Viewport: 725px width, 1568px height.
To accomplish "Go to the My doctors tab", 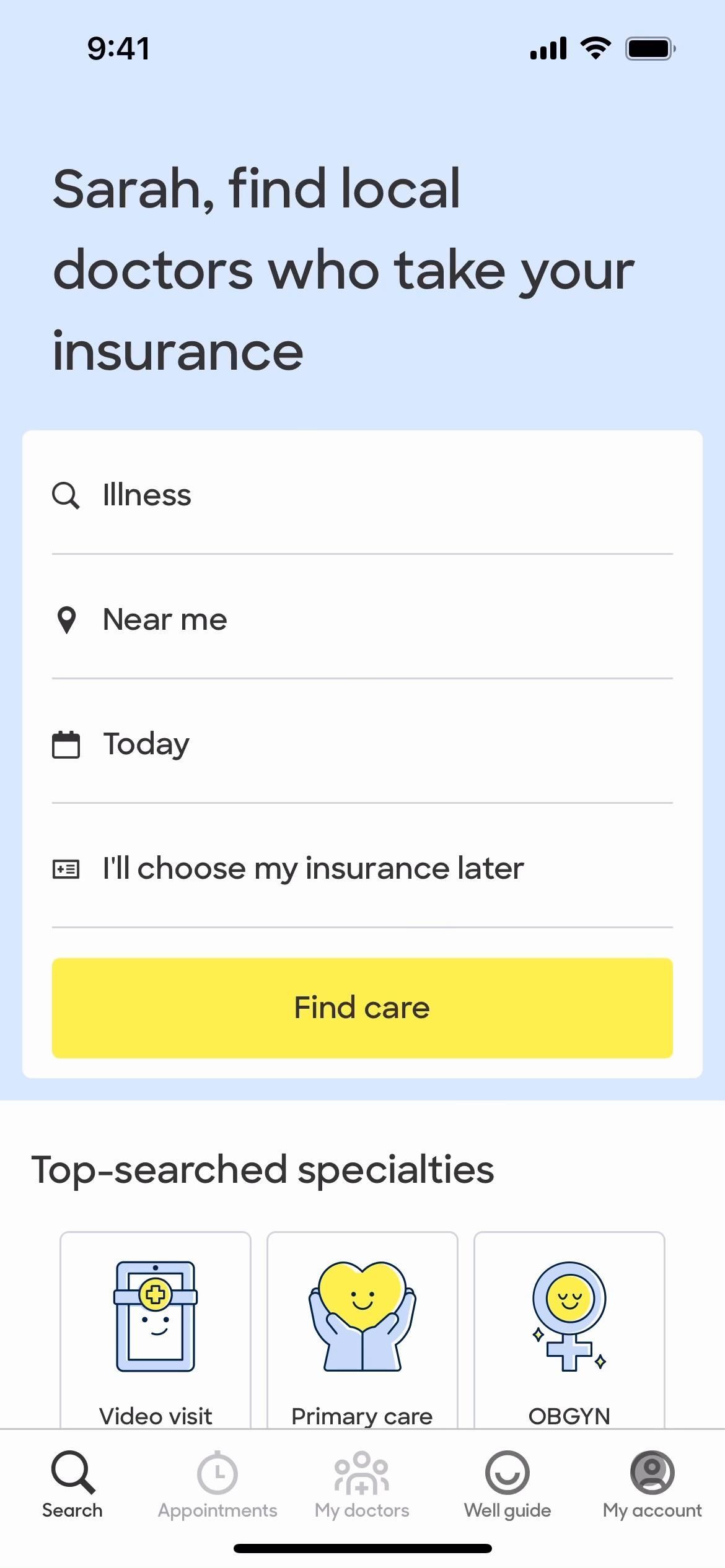I will tap(362, 1485).
